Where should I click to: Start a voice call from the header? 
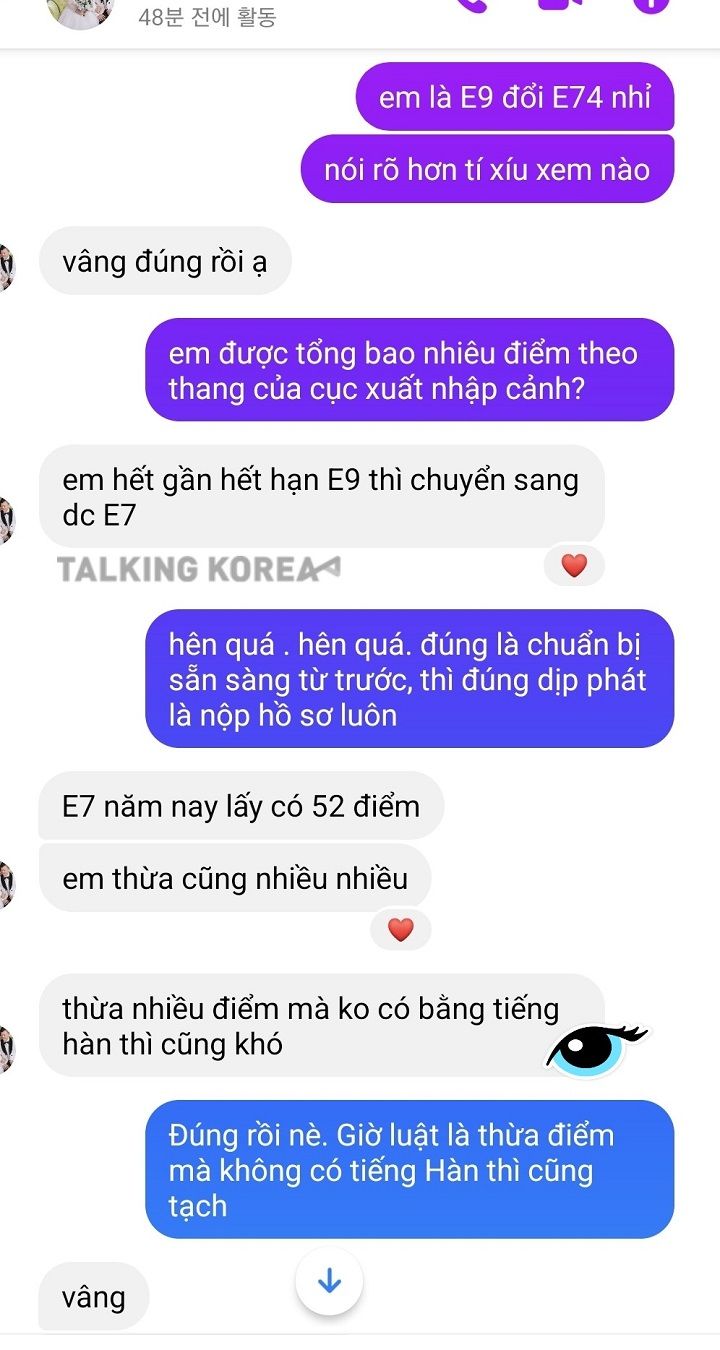[470, 4]
